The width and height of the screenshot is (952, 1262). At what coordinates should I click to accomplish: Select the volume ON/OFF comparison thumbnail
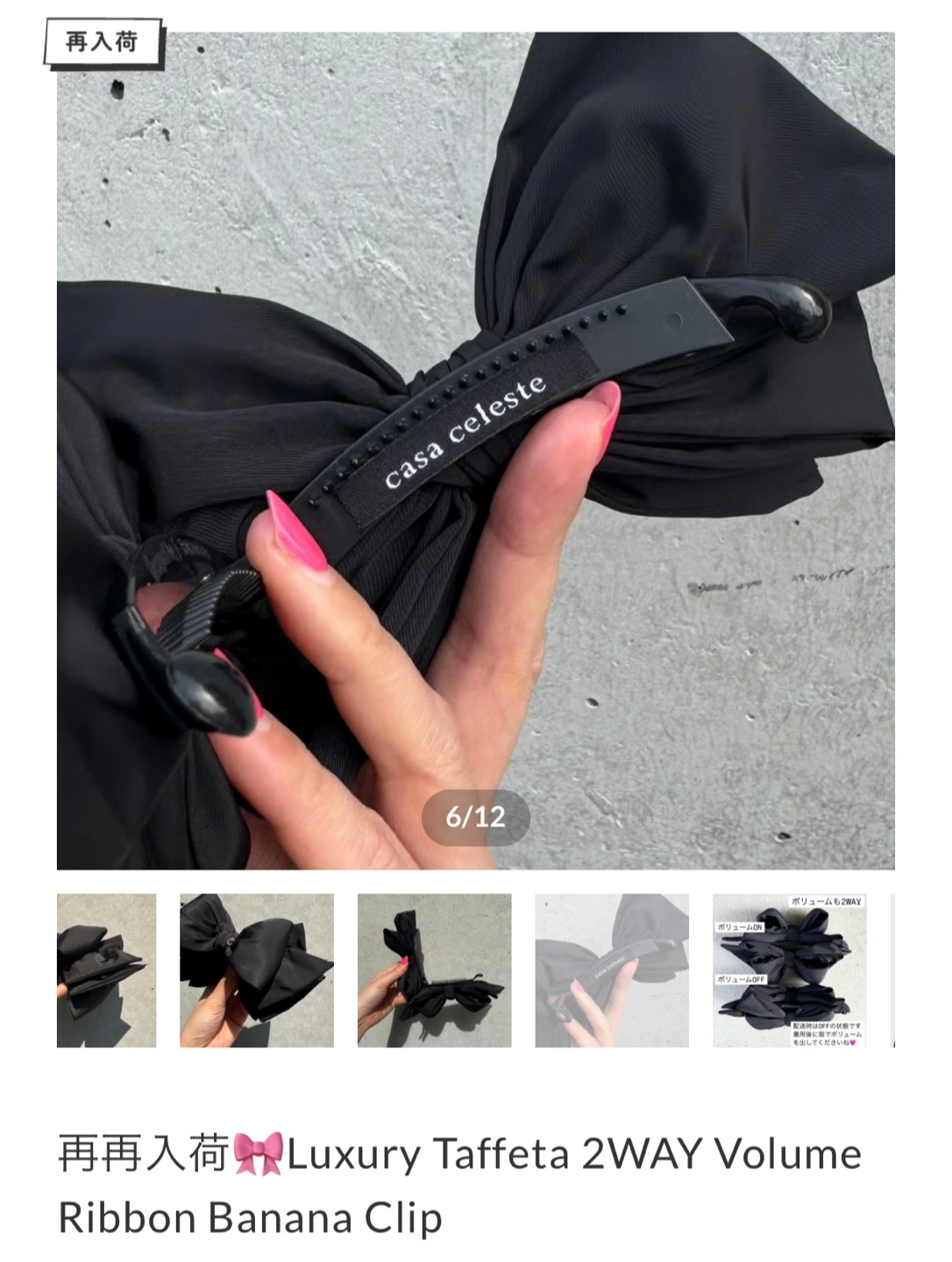pos(789,970)
